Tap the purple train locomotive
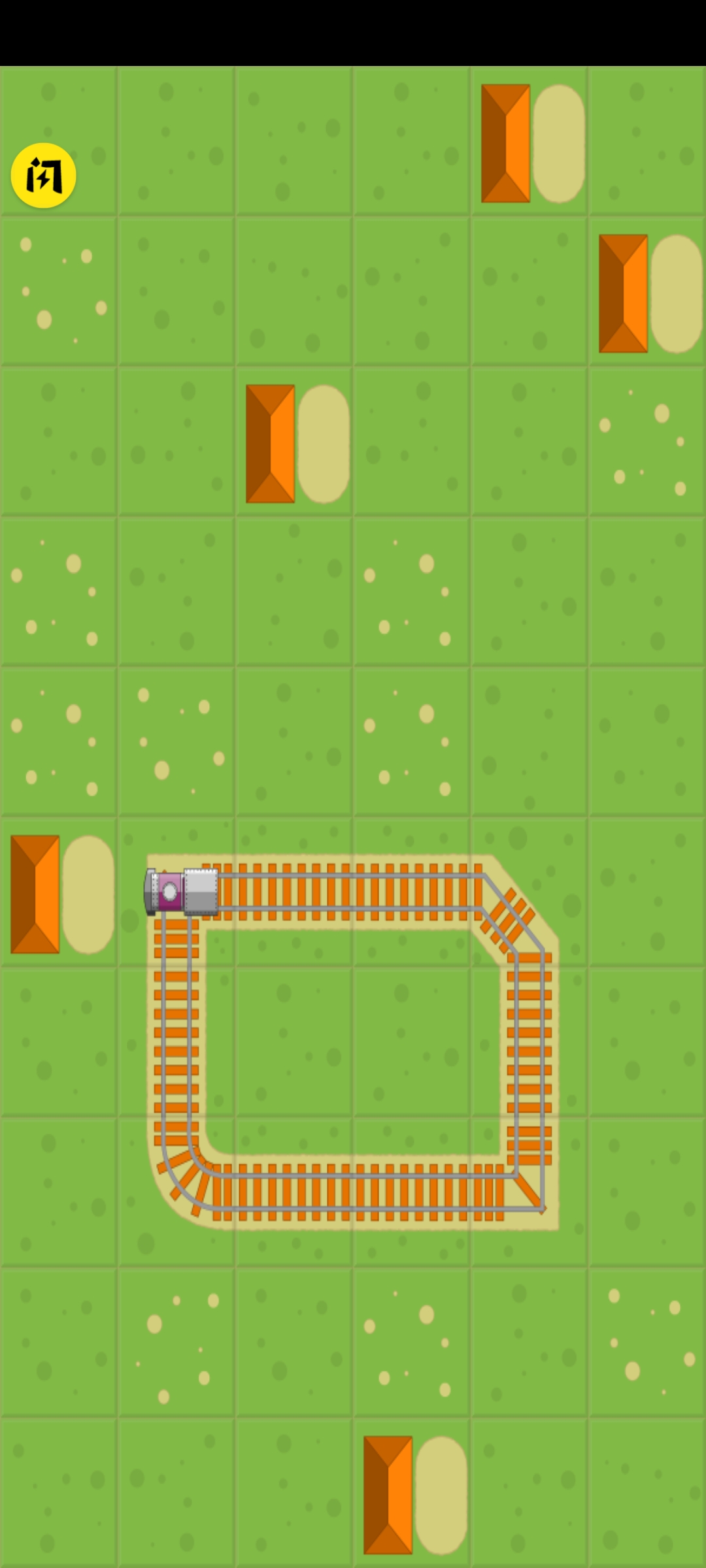The image size is (706, 1568). click(x=169, y=892)
